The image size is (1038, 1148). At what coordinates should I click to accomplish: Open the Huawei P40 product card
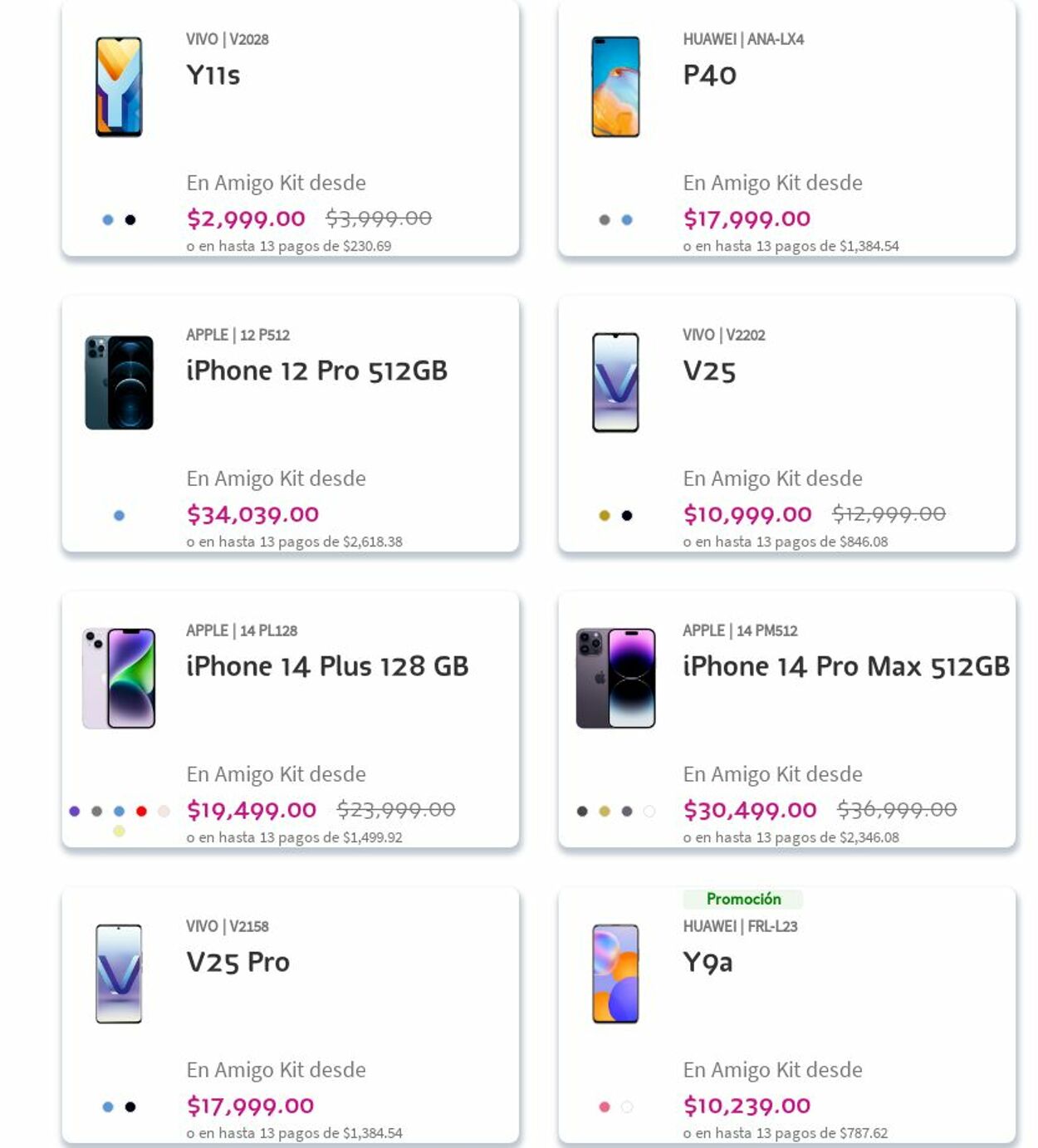(709, 75)
